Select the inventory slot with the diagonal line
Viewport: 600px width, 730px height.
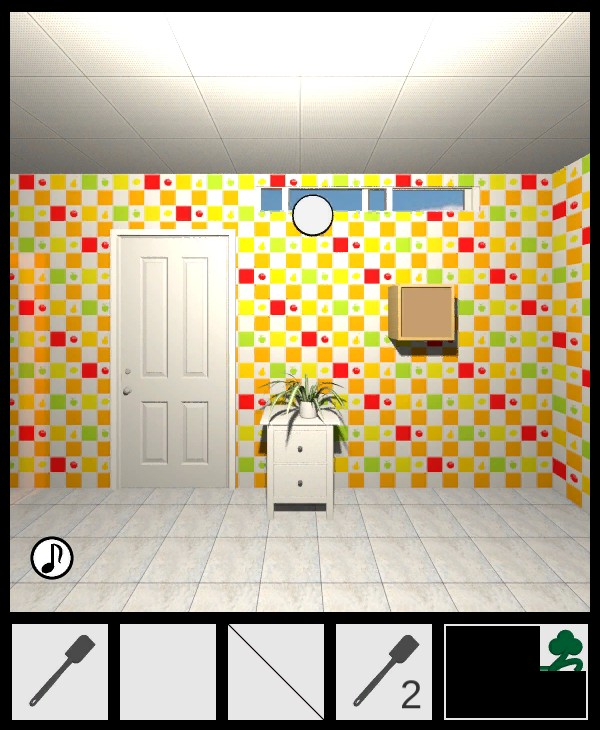[x=276, y=672]
